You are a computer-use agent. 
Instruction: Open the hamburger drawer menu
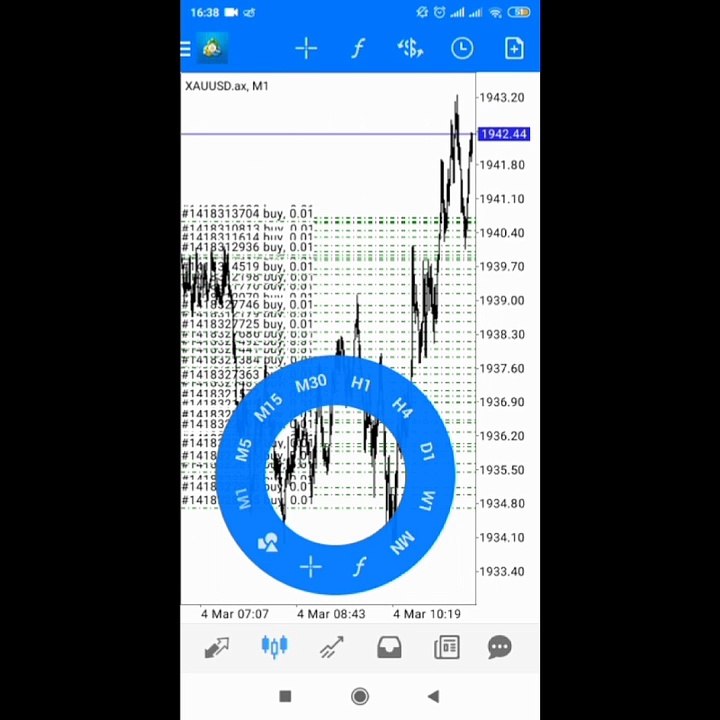click(x=185, y=49)
